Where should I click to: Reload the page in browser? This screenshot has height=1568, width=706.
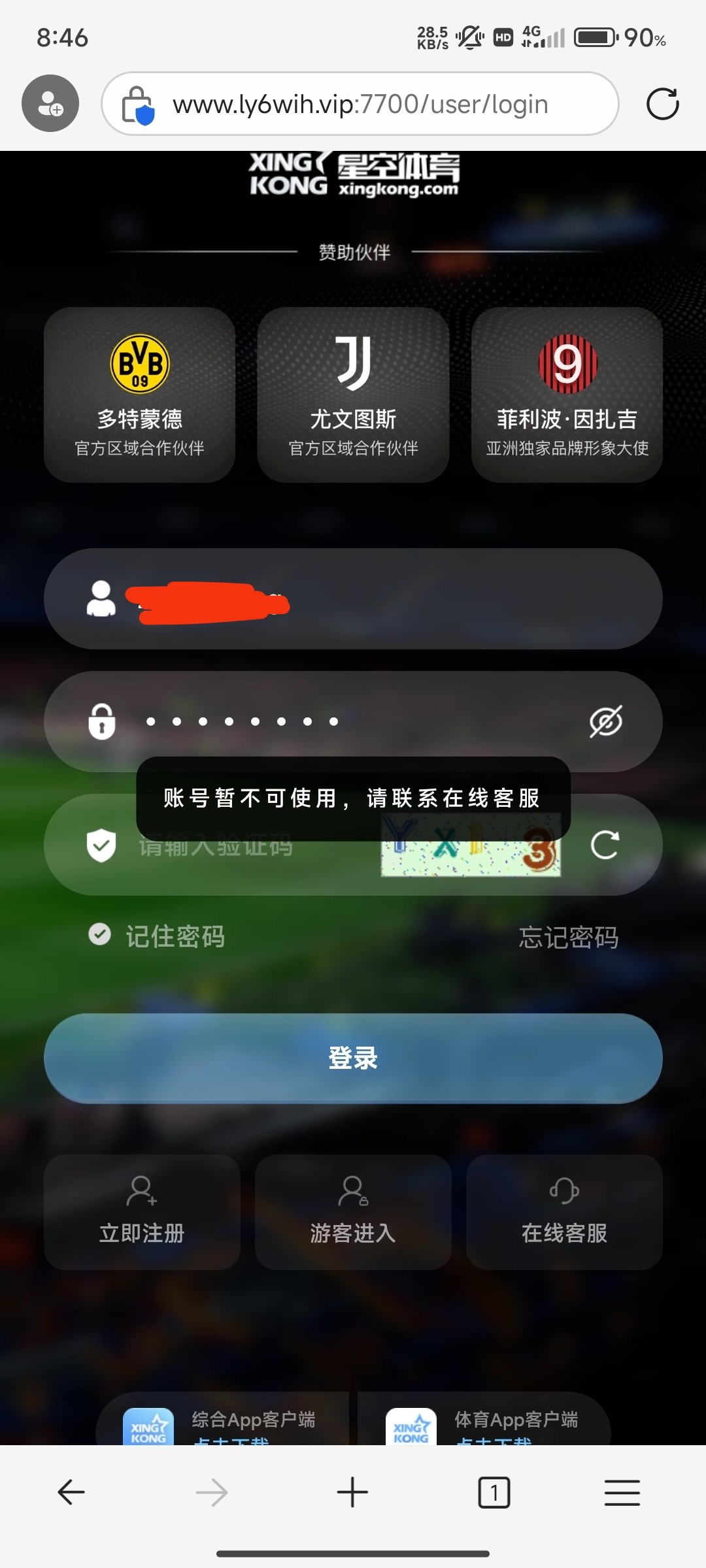(x=662, y=104)
